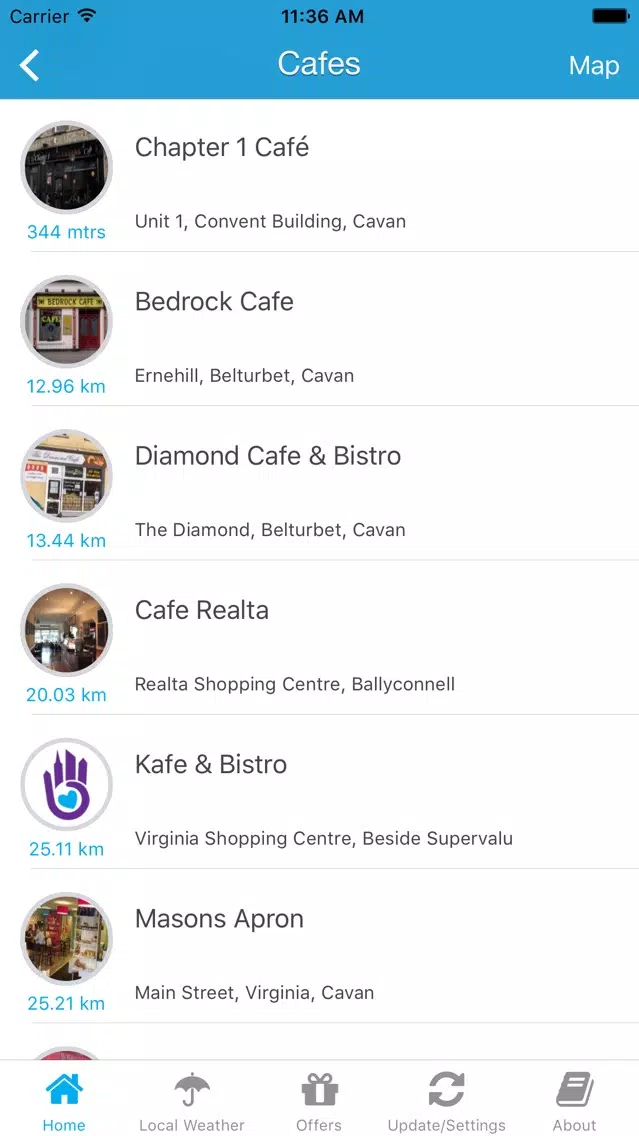Open Cafe Realta in Ballyconnell
The width and height of the screenshot is (639, 1136).
point(320,638)
